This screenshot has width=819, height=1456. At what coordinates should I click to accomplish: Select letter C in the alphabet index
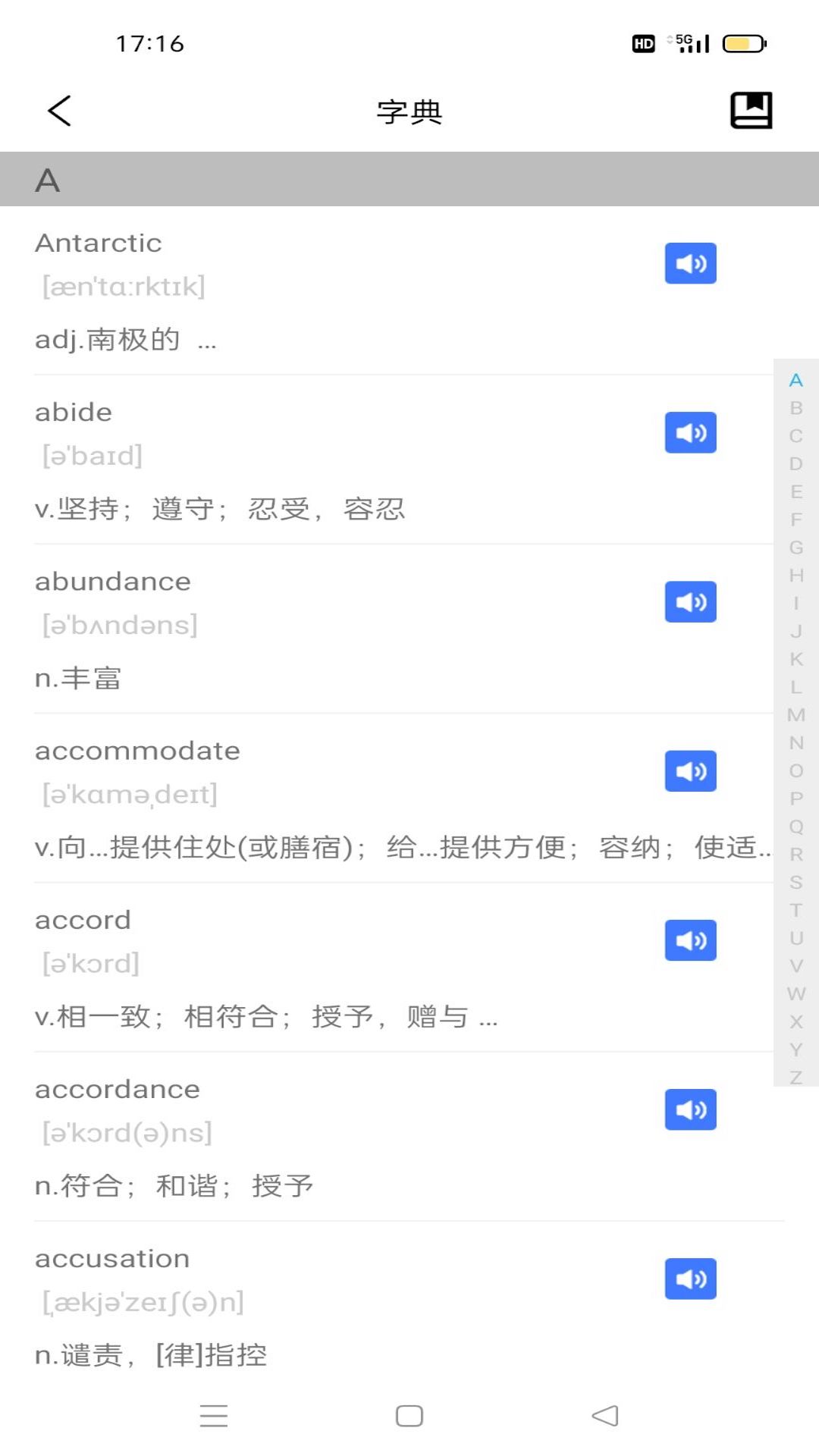point(795,436)
